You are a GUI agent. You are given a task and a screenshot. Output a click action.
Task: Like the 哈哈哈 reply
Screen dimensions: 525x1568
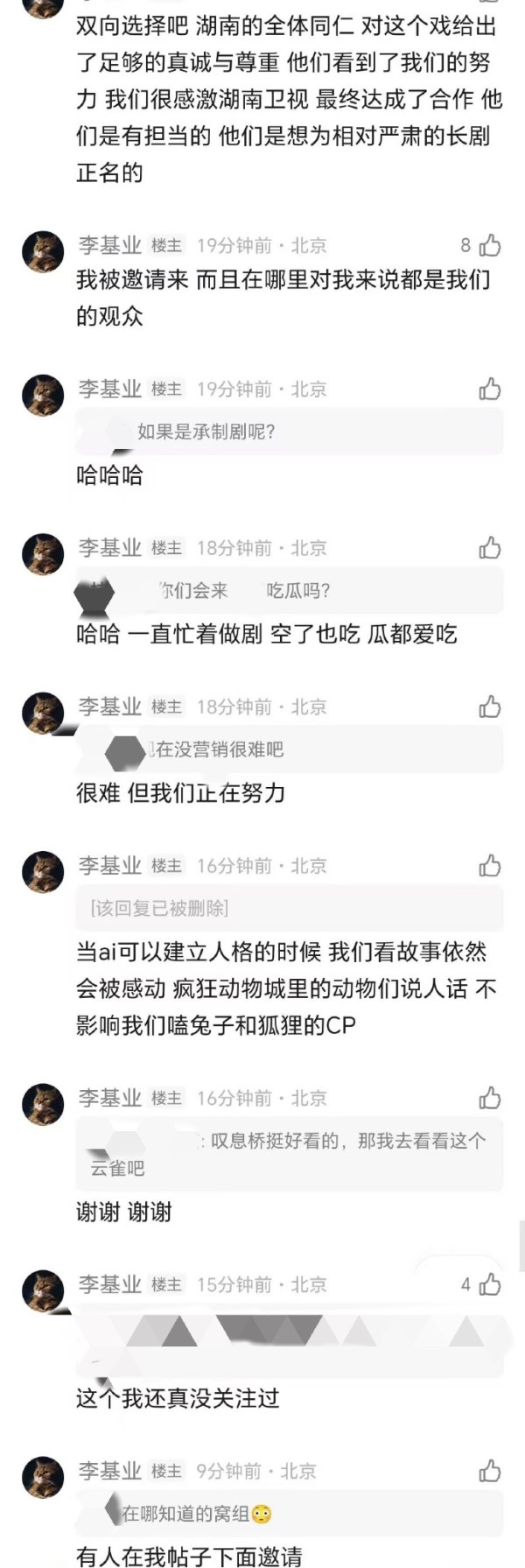490,389
